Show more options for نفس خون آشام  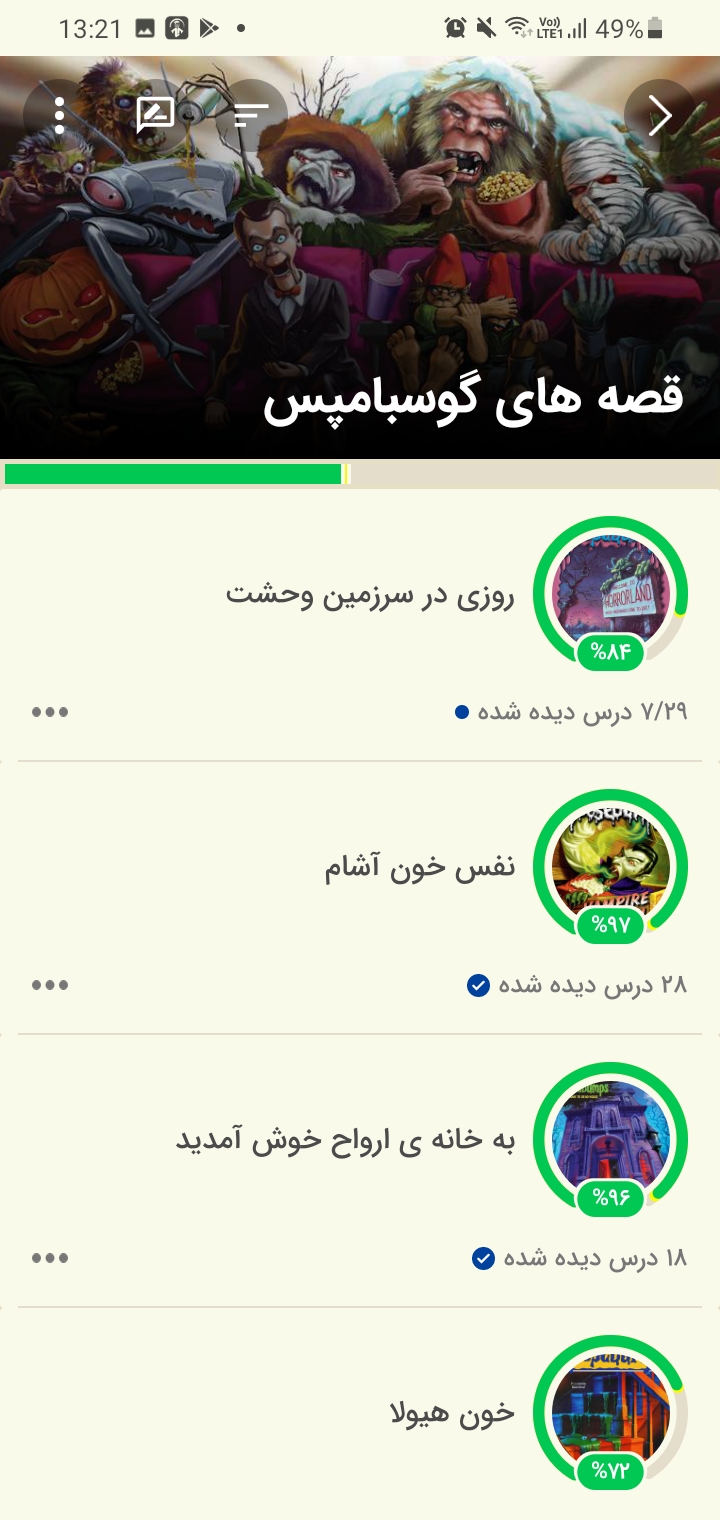[50, 985]
